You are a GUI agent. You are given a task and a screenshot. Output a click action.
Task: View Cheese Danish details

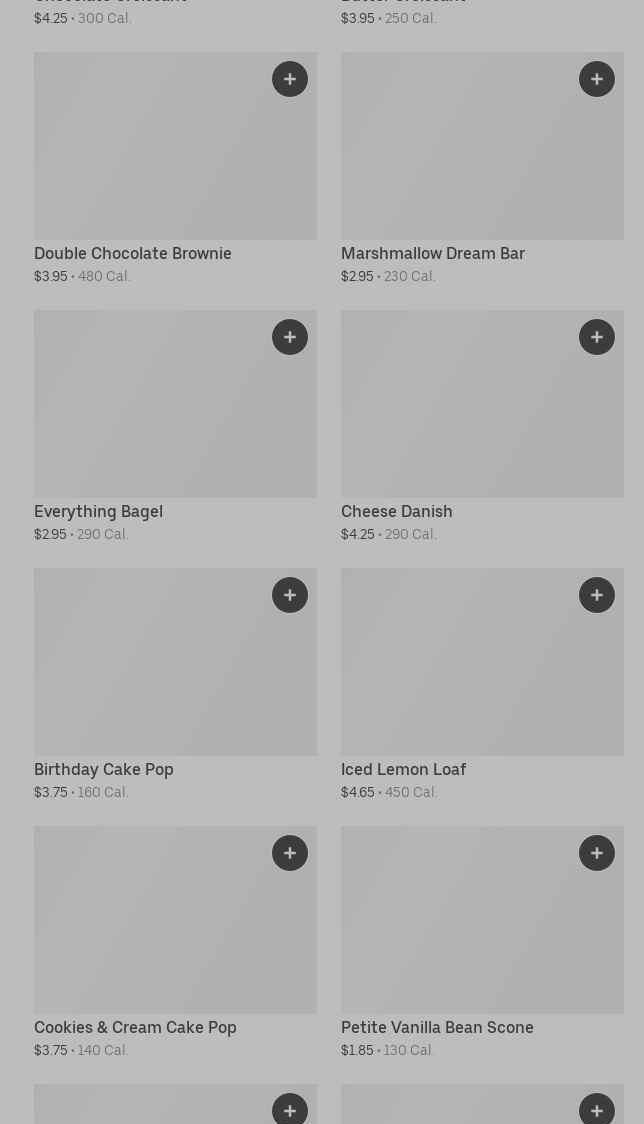tap(482, 427)
